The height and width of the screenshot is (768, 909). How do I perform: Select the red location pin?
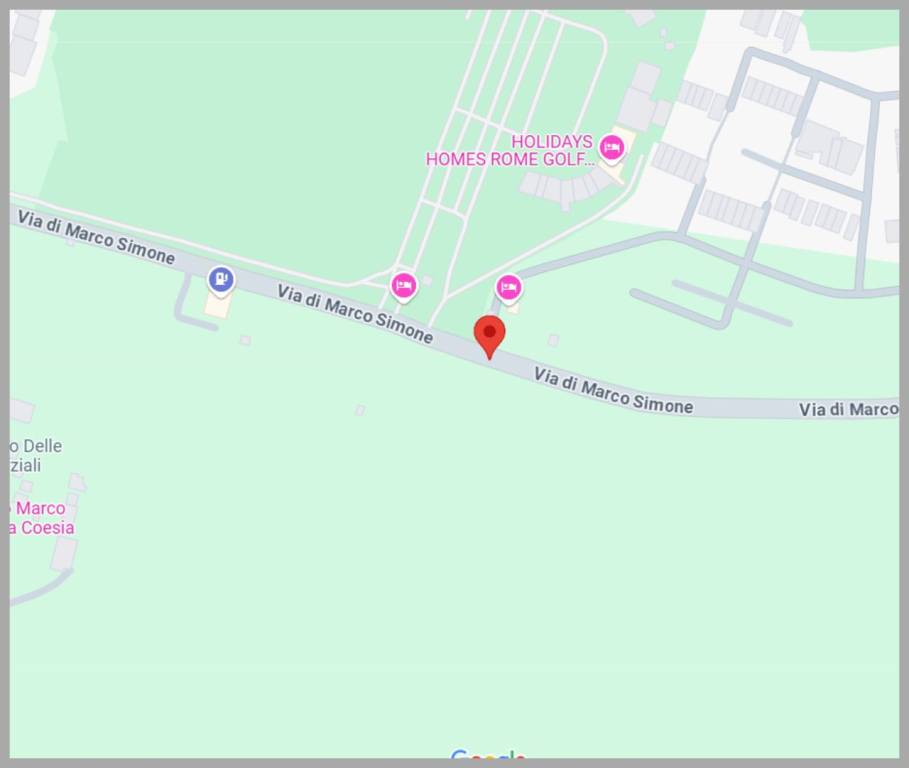489,334
